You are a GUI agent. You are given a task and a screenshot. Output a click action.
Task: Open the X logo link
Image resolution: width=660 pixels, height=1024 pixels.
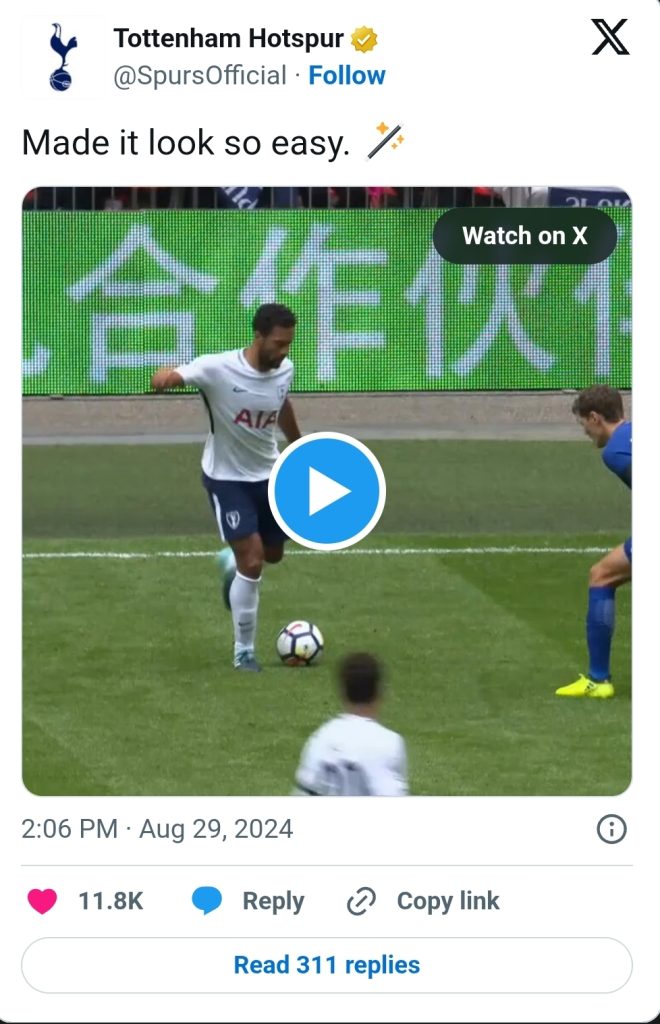click(x=610, y=38)
